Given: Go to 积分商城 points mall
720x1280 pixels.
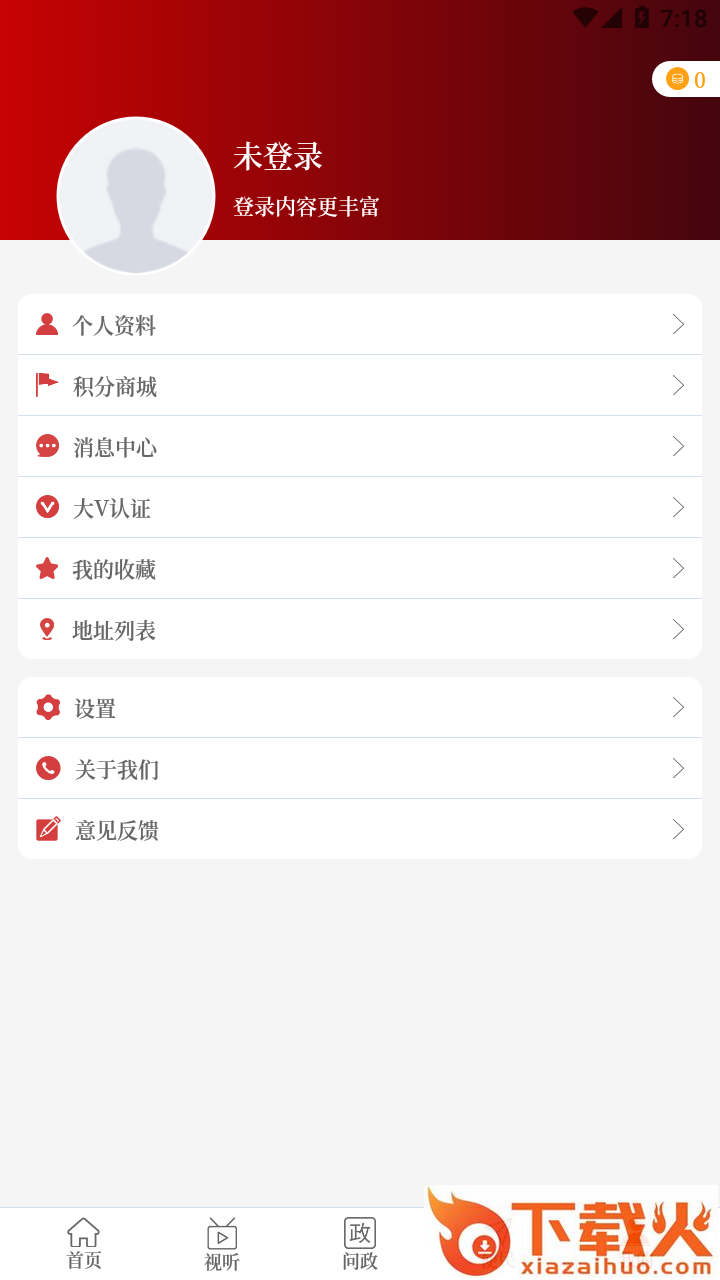Looking at the screenshot, I should point(360,386).
